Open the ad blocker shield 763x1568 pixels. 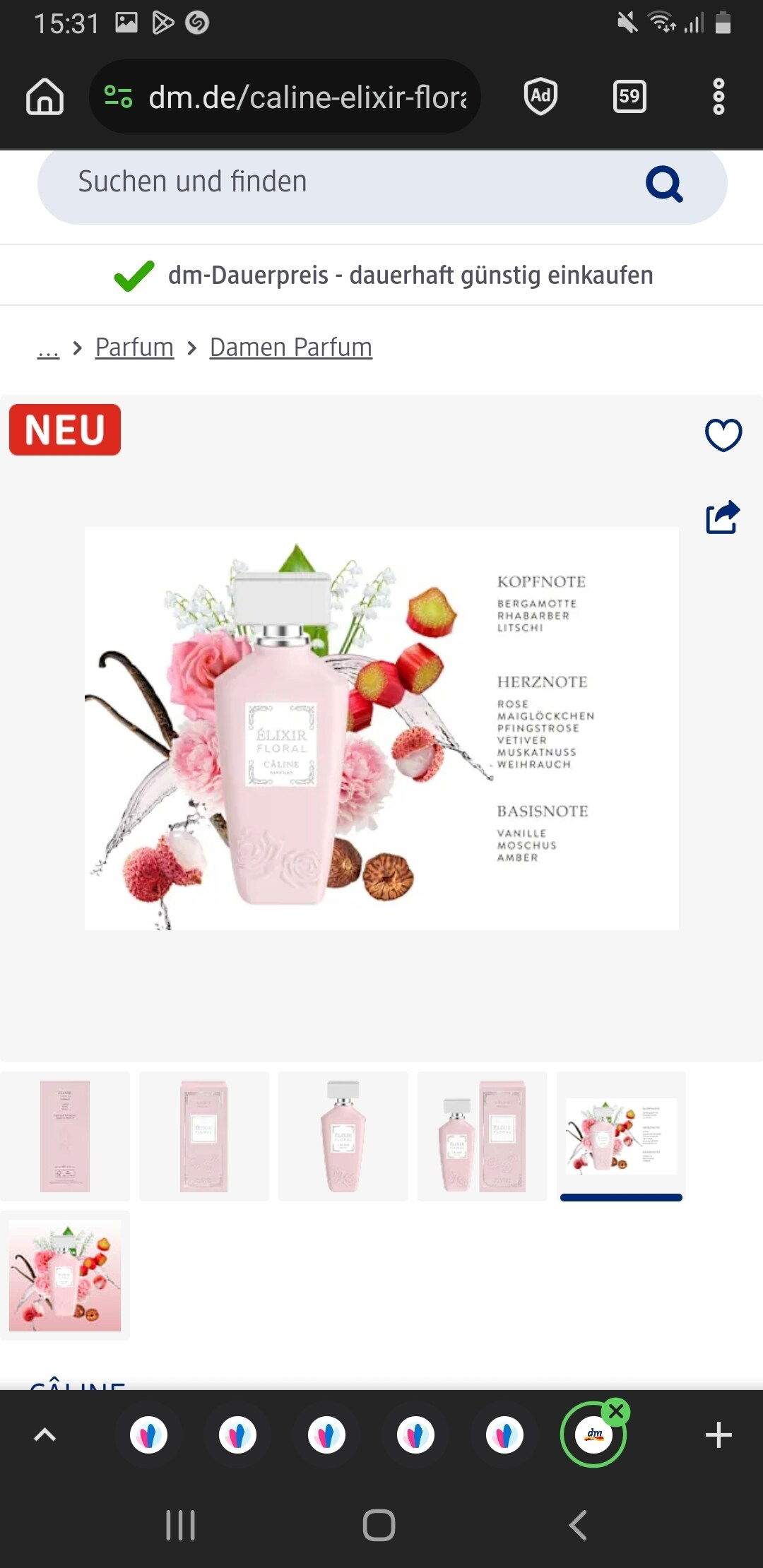[540, 96]
